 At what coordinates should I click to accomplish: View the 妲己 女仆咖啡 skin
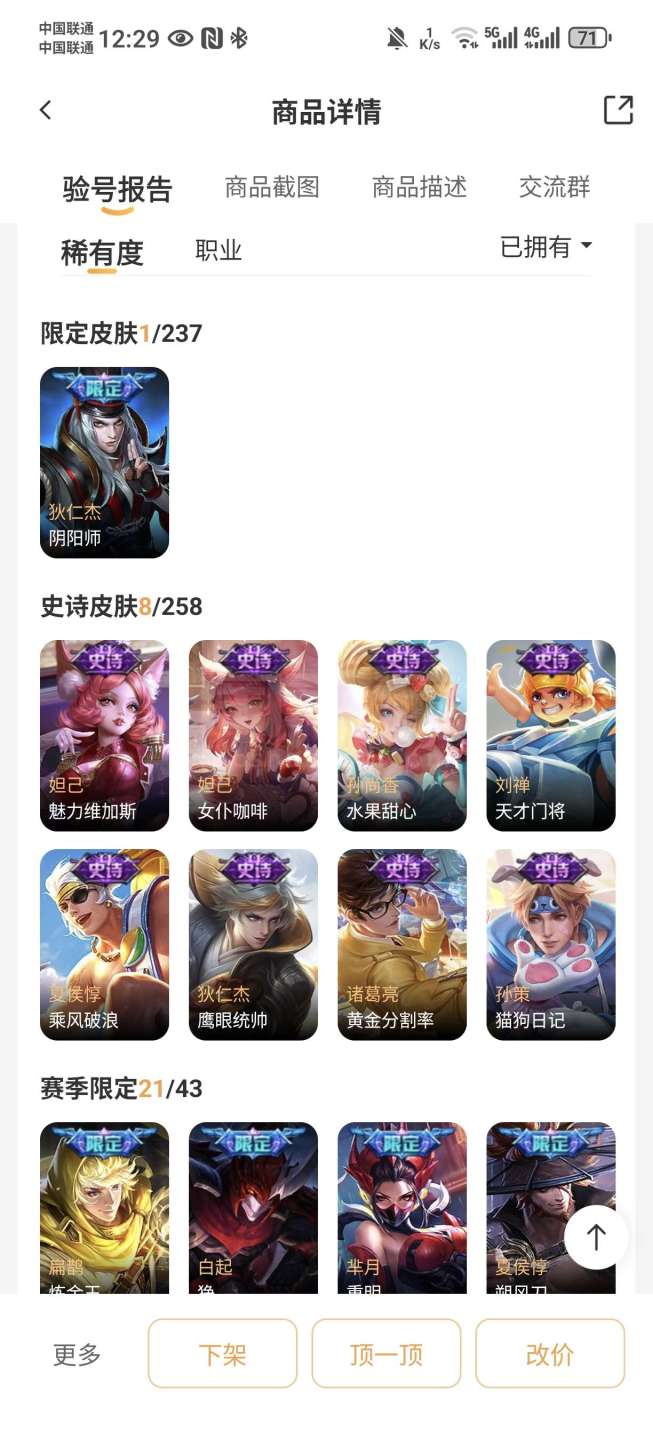(253, 735)
